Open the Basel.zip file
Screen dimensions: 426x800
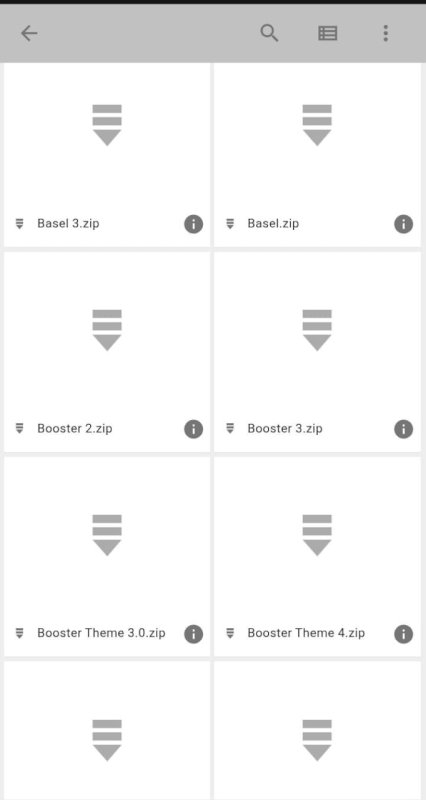(317, 155)
